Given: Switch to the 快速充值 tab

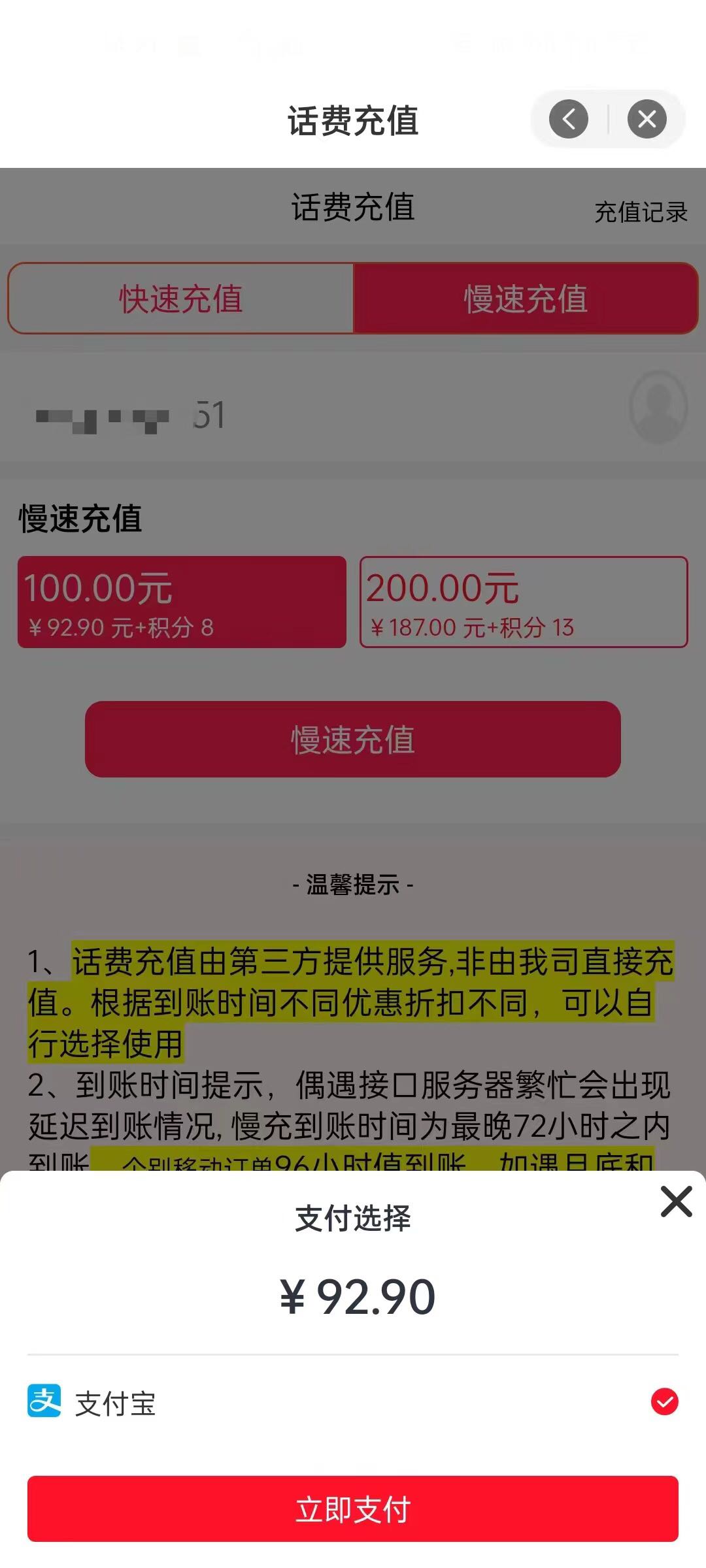Looking at the screenshot, I should point(181,299).
